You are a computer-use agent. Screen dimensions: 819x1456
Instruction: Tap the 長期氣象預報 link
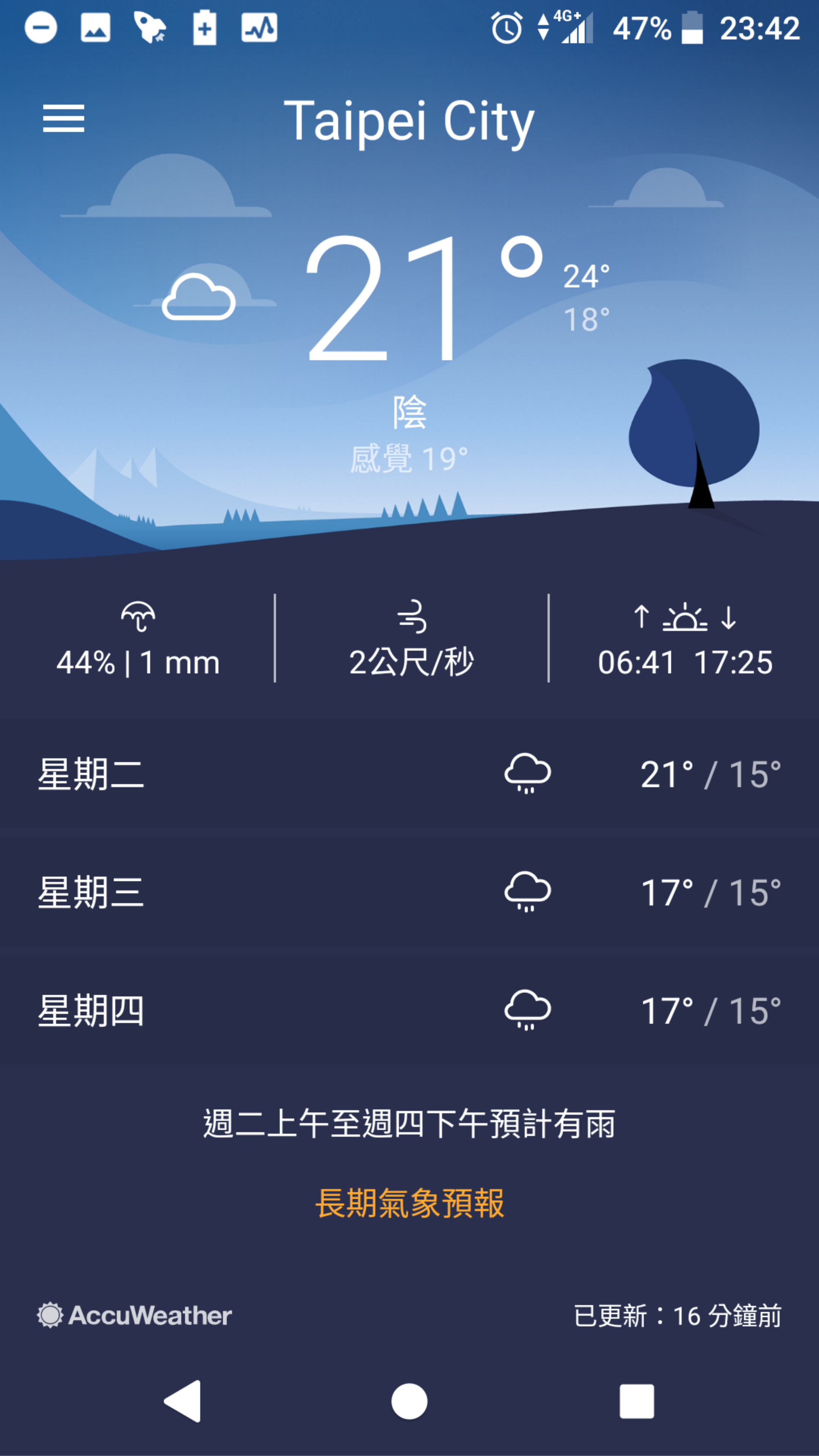click(409, 1203)
